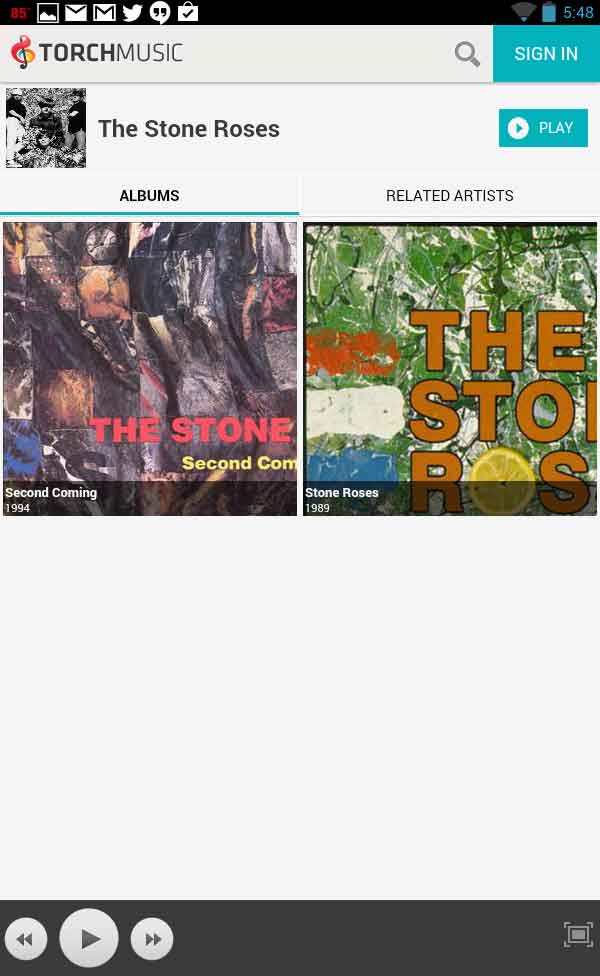Play The Stone Roses artist
Screen dimensions: 600x976
point(543,128)
